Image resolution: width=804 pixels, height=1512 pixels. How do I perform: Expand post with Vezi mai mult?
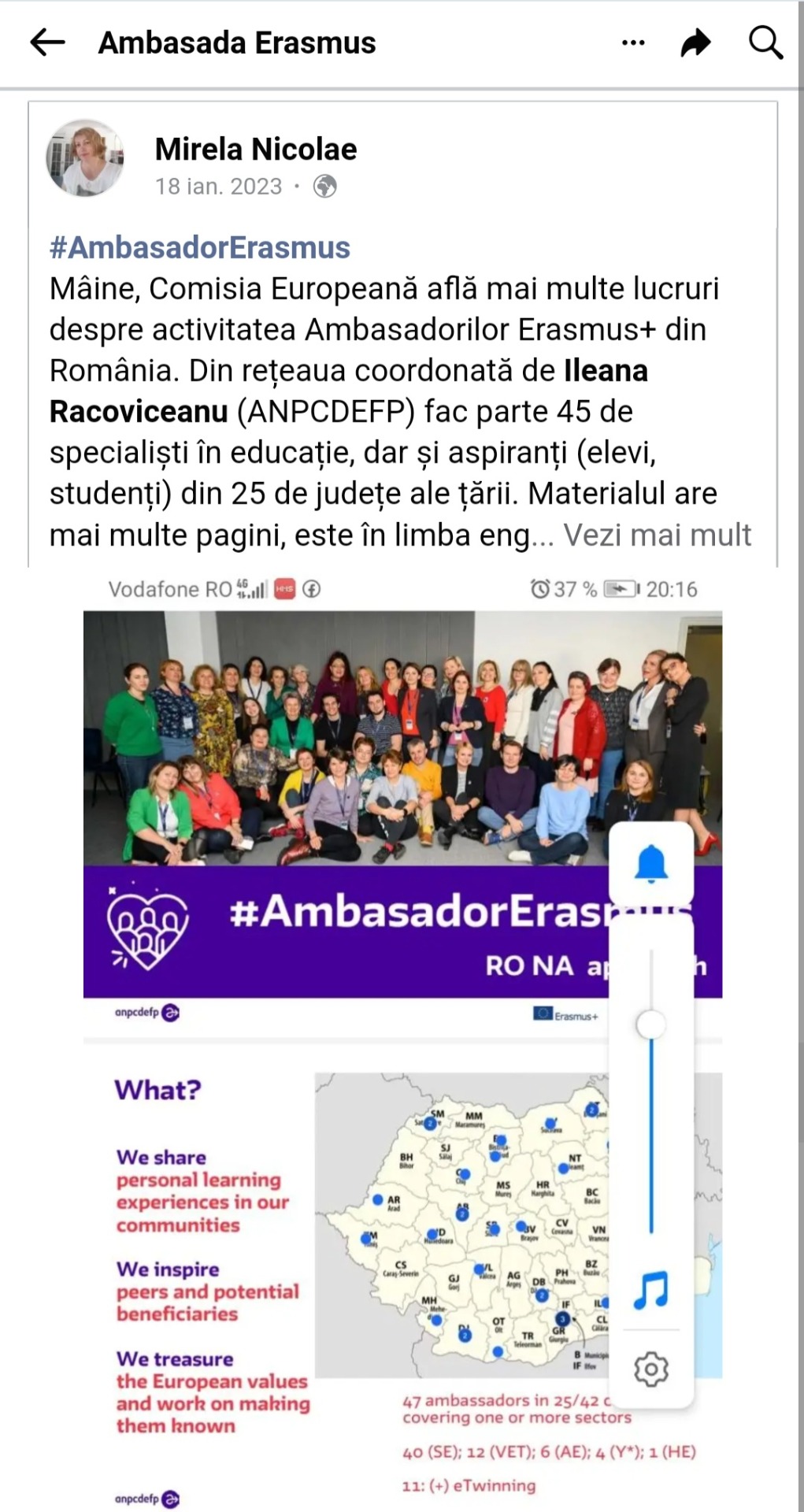(x=657, y=535)
